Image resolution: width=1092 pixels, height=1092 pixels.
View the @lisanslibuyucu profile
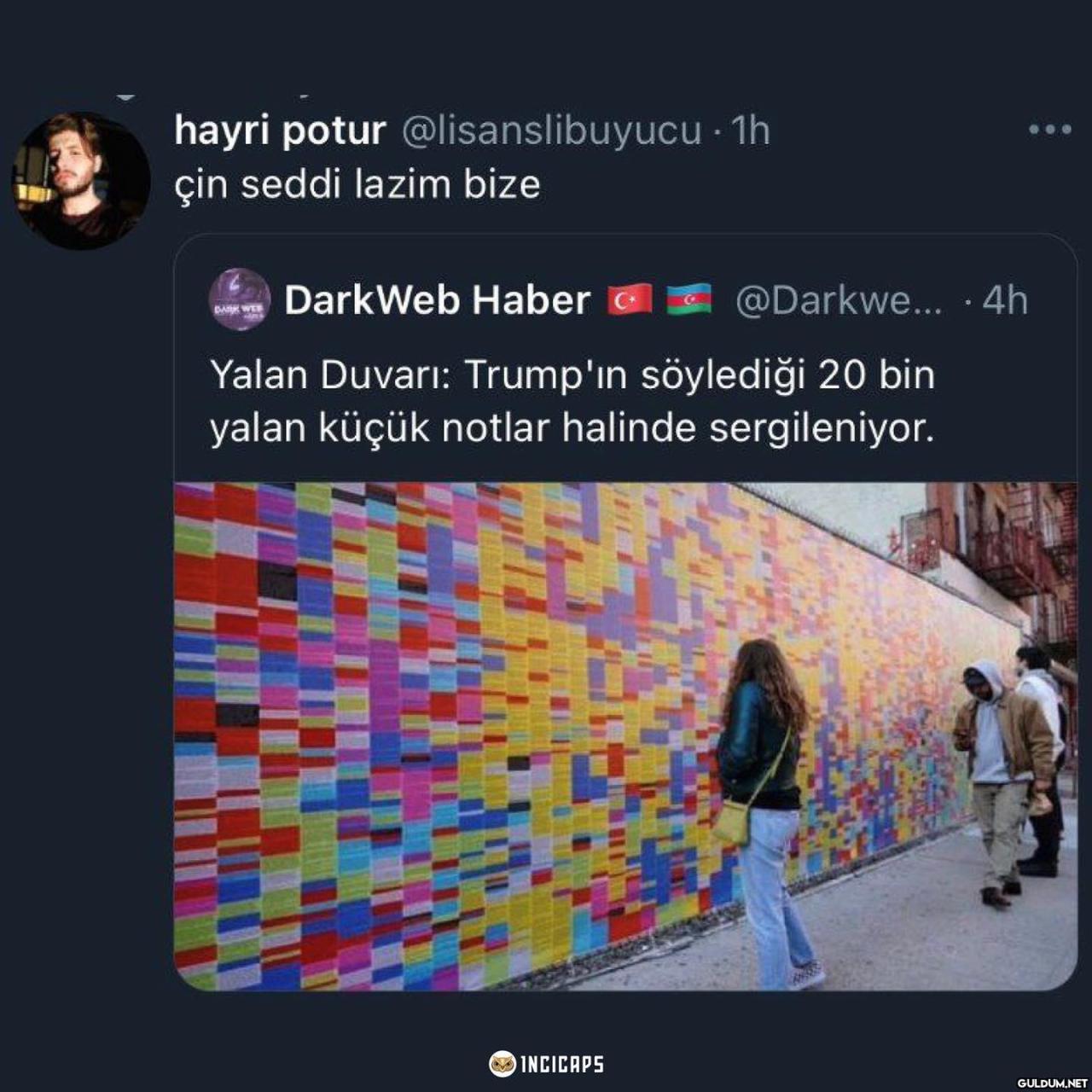pos(551,131)
